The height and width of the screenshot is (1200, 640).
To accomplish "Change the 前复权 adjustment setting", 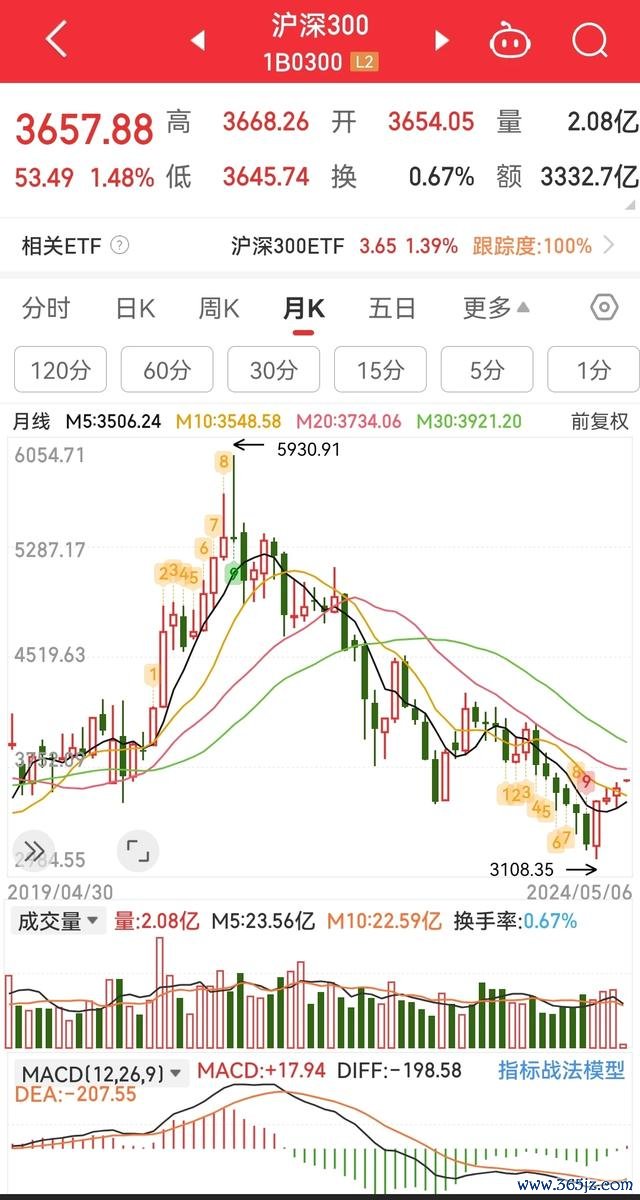I will [x=600, y=421].
